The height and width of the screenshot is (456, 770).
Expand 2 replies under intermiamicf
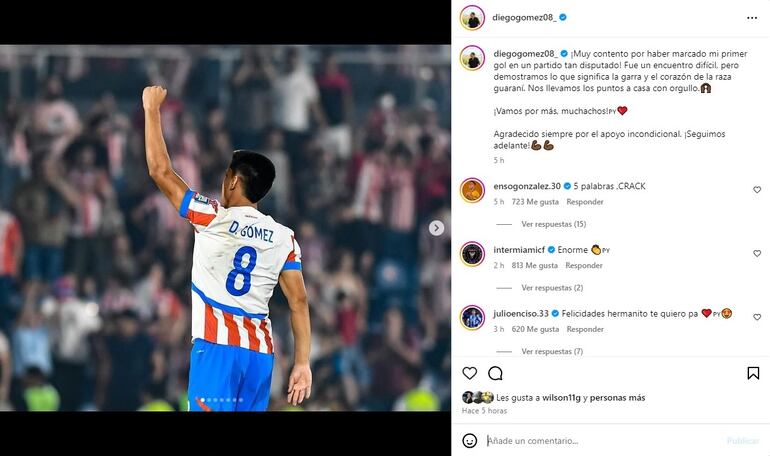pos(551,288)
